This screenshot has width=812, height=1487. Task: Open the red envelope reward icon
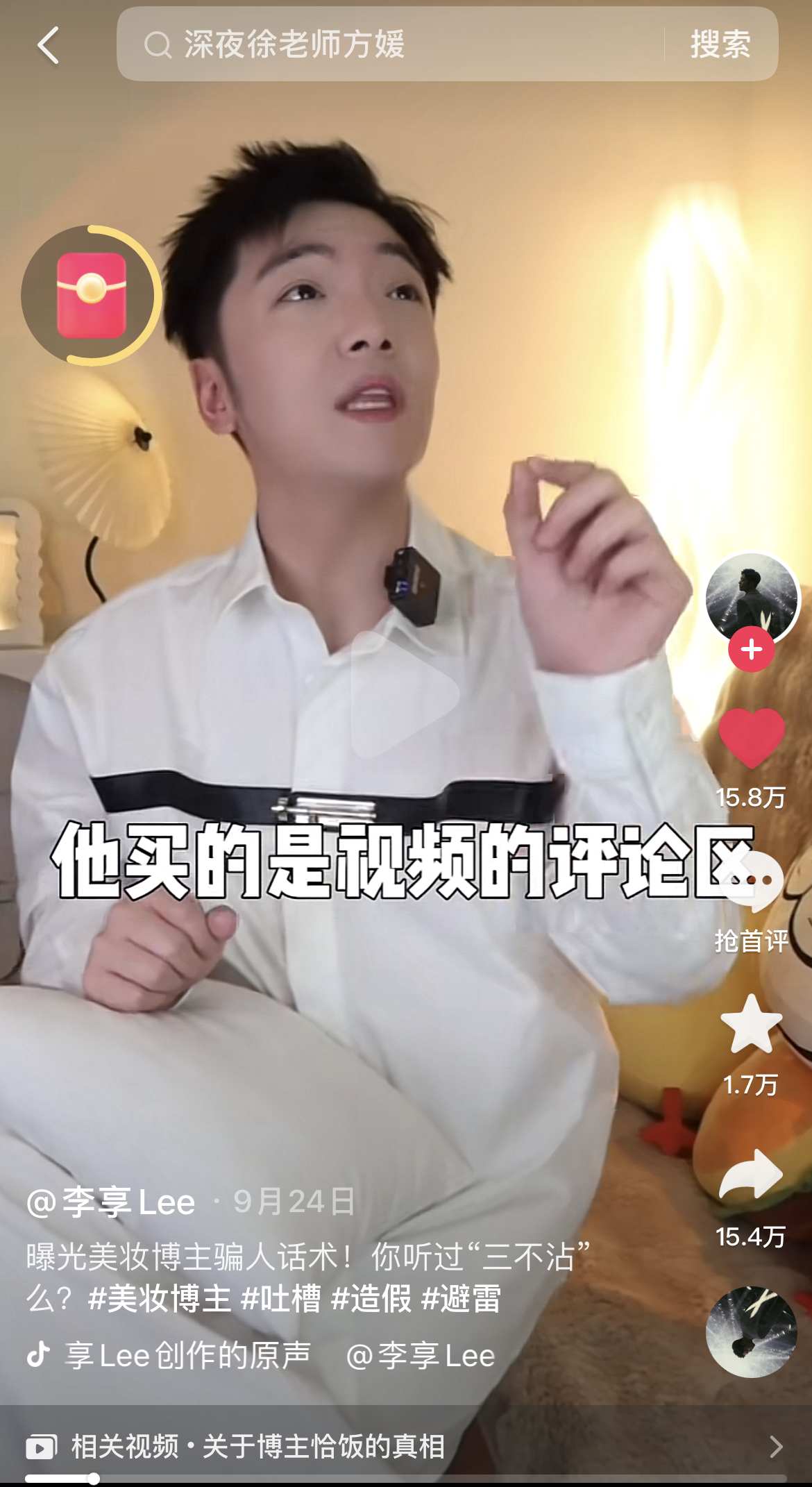click(92, 296)
